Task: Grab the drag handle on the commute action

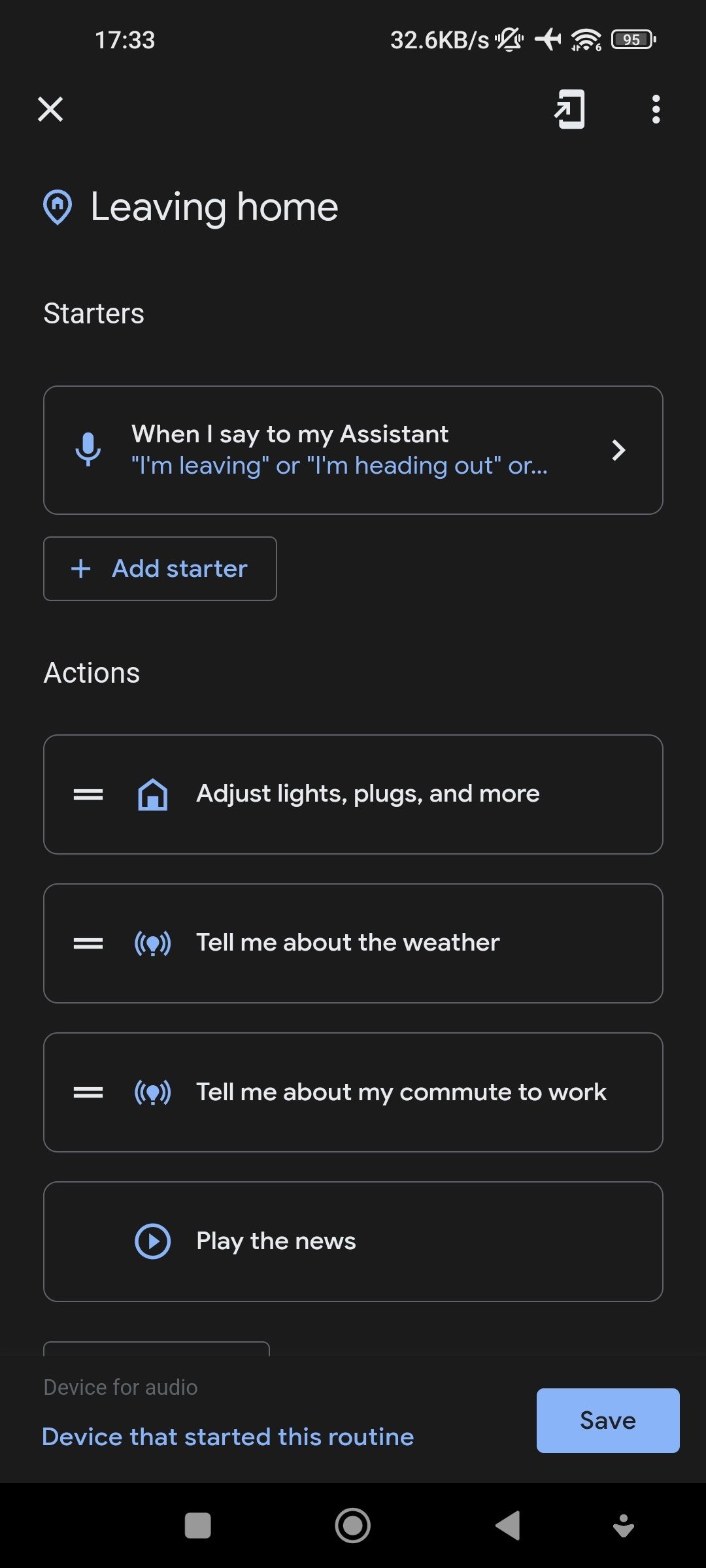Action: point(88,1092)
